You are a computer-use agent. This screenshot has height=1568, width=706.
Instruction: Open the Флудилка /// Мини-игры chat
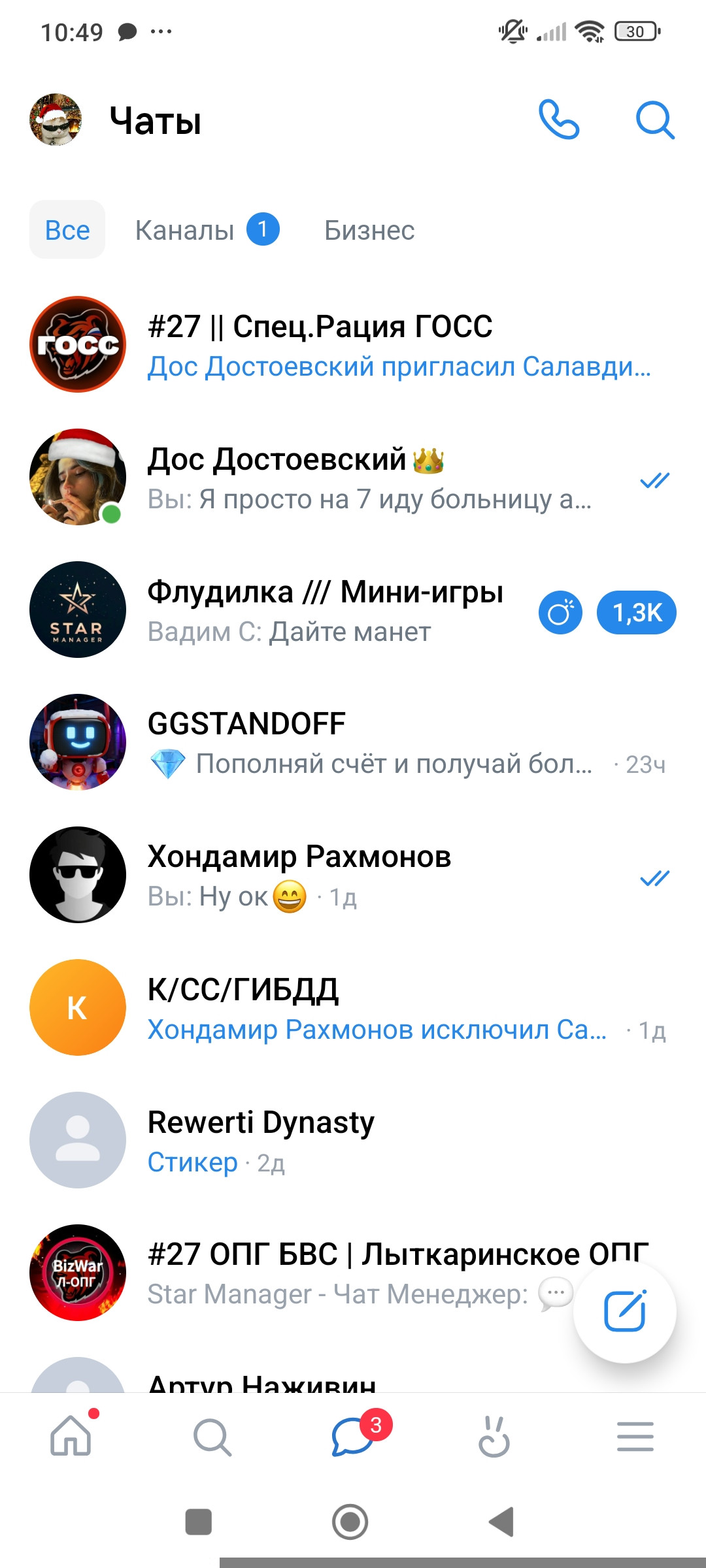[x=327, y=610]
